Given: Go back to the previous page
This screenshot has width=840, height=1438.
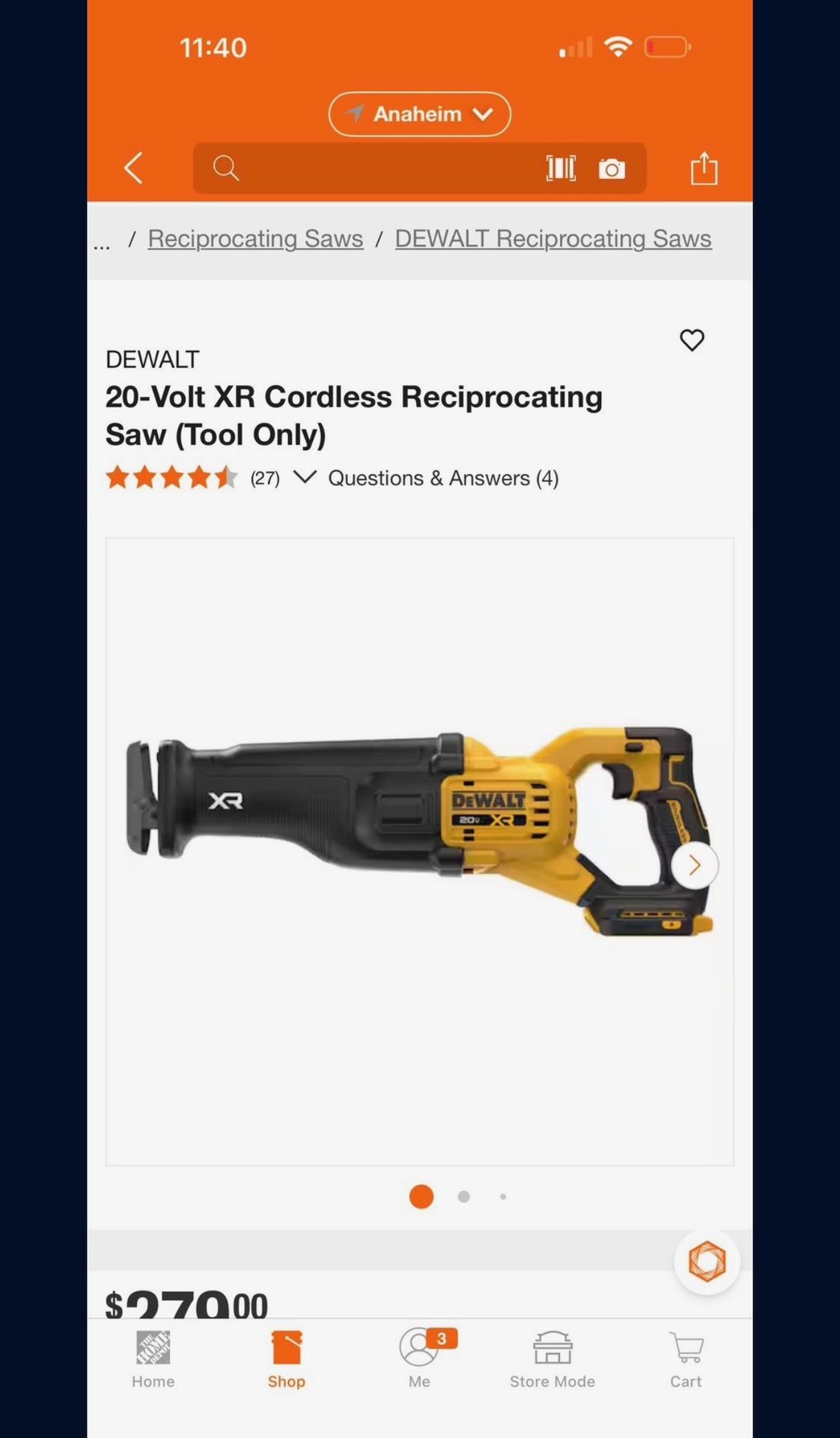Looking at the screenshot, I should (x=133, y=169).
